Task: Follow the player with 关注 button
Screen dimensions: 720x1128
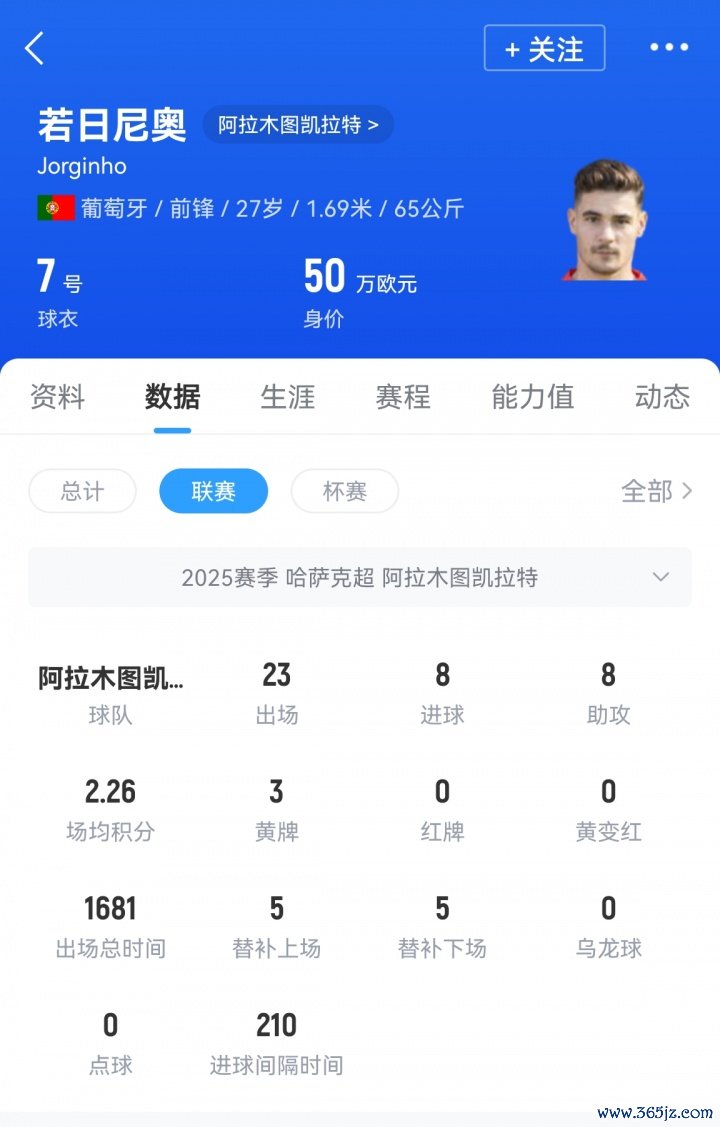Action: [544, 48]
